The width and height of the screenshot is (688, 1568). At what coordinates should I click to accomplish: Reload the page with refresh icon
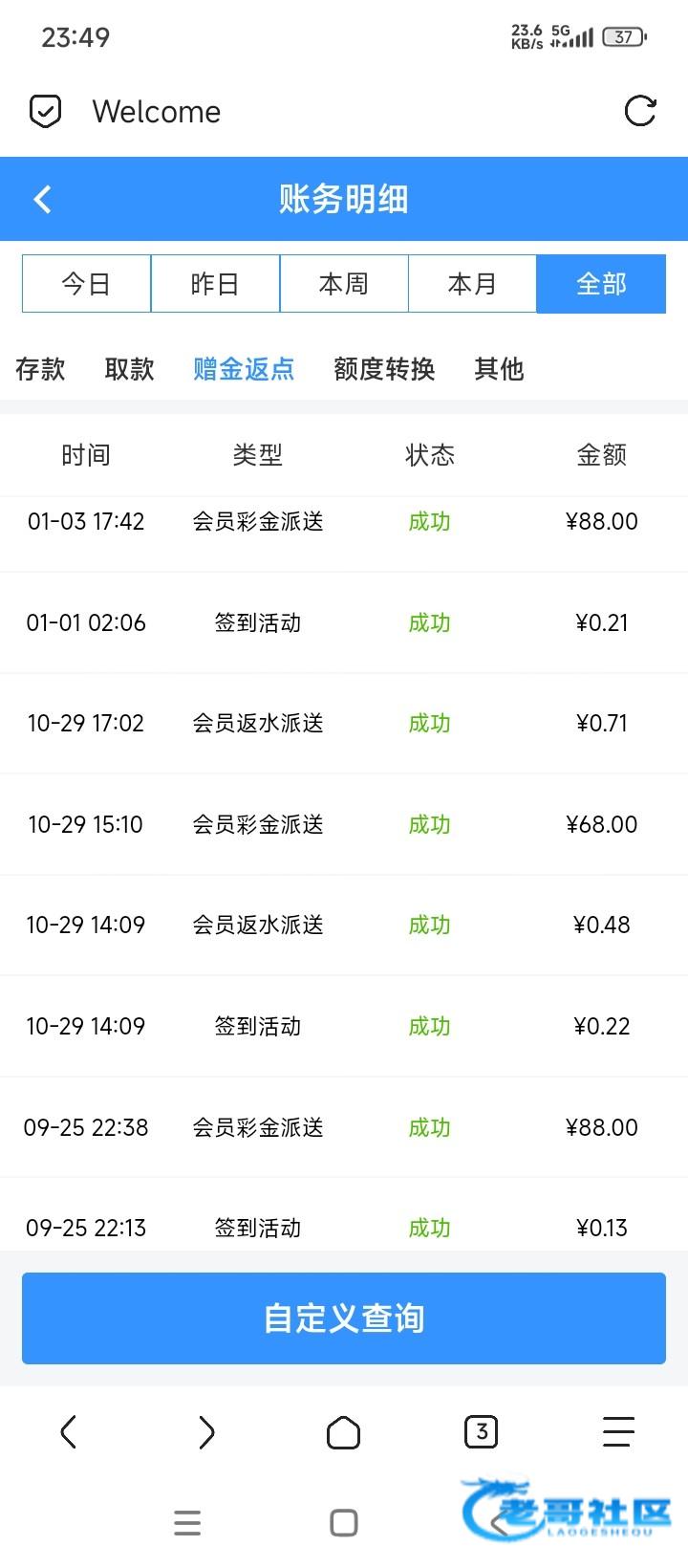(x=639, y=111)
